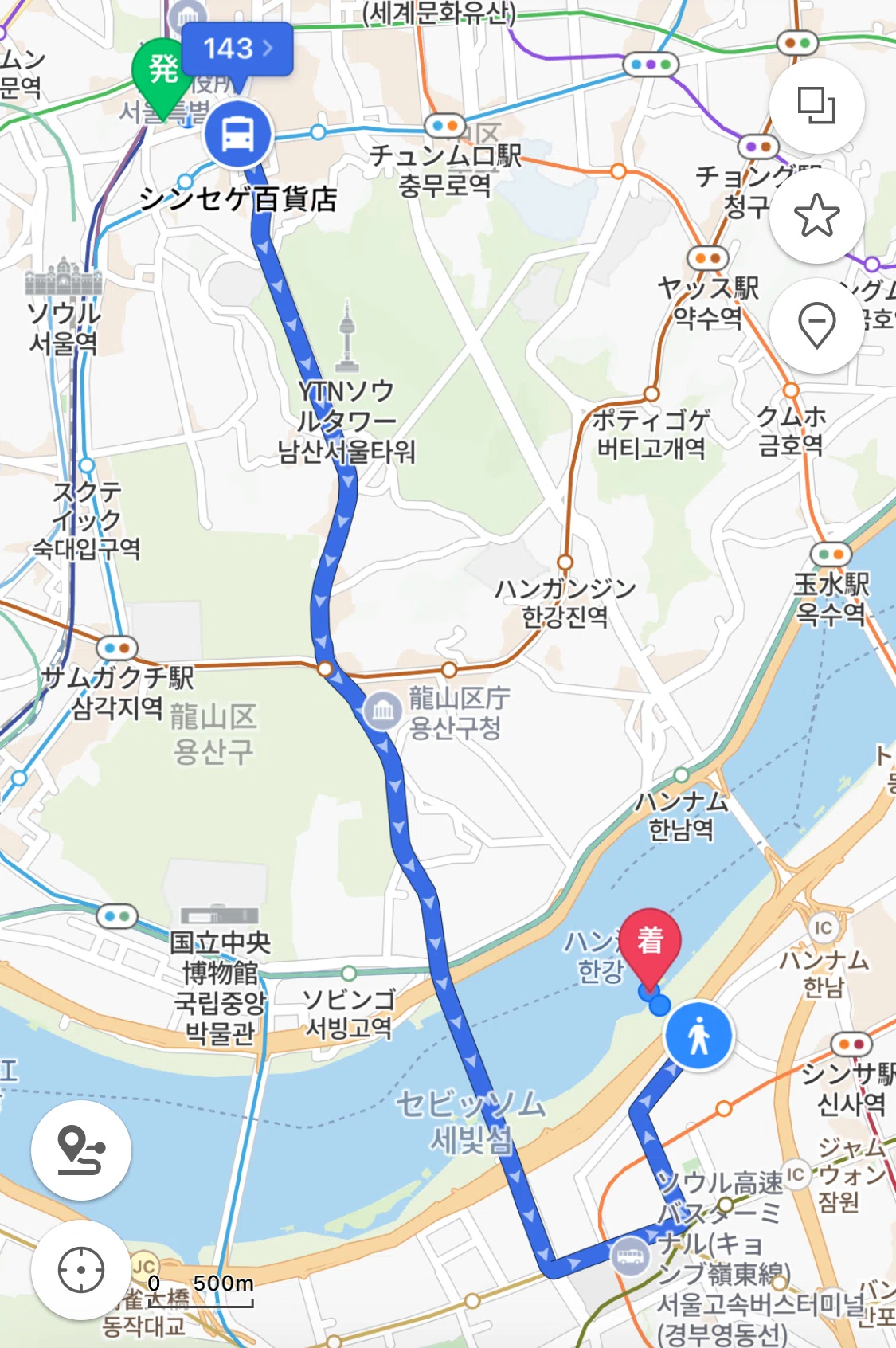This screenshot has width=896, height=1348.
Task: Tap the Yongsan district office marker
Action: click(383, 711)
